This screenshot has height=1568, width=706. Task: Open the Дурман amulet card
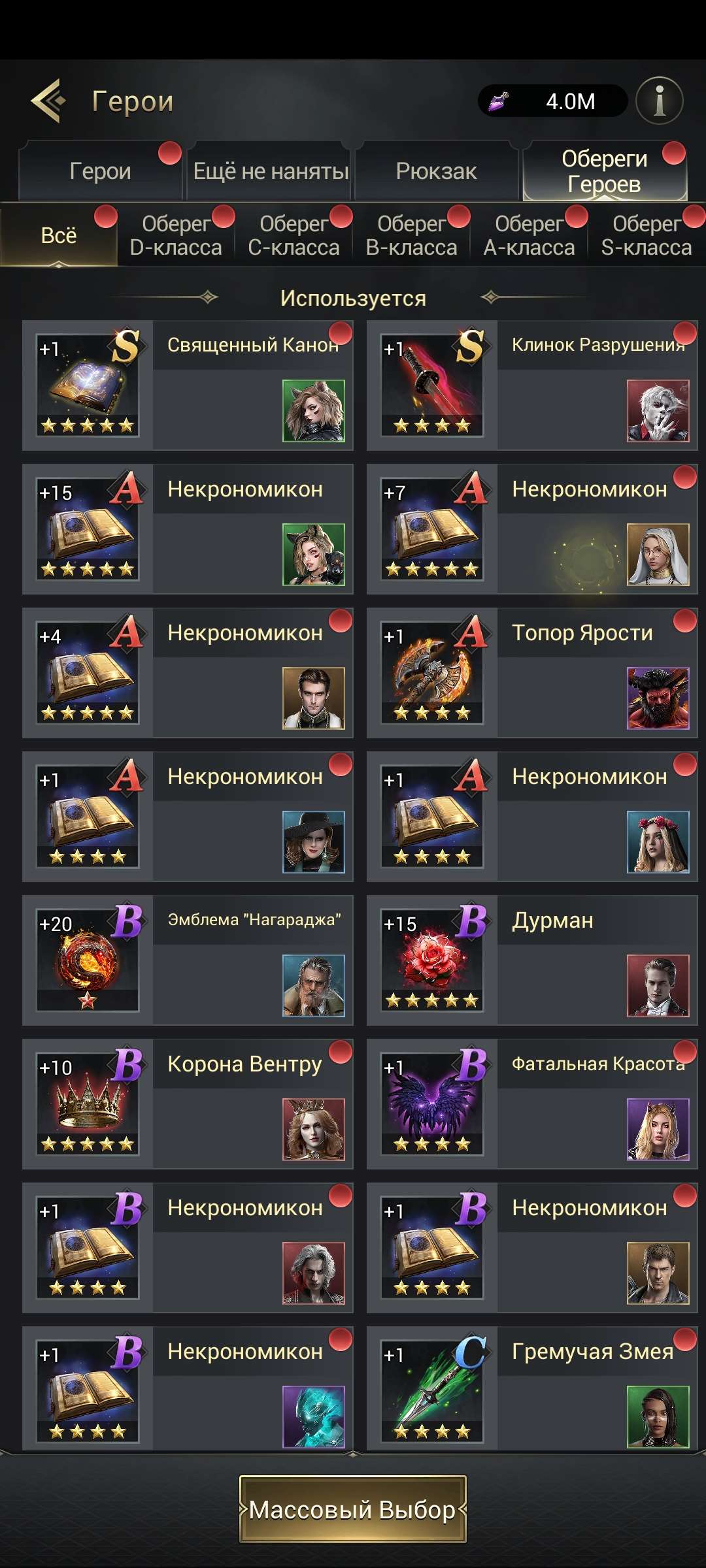pos(532,960)
